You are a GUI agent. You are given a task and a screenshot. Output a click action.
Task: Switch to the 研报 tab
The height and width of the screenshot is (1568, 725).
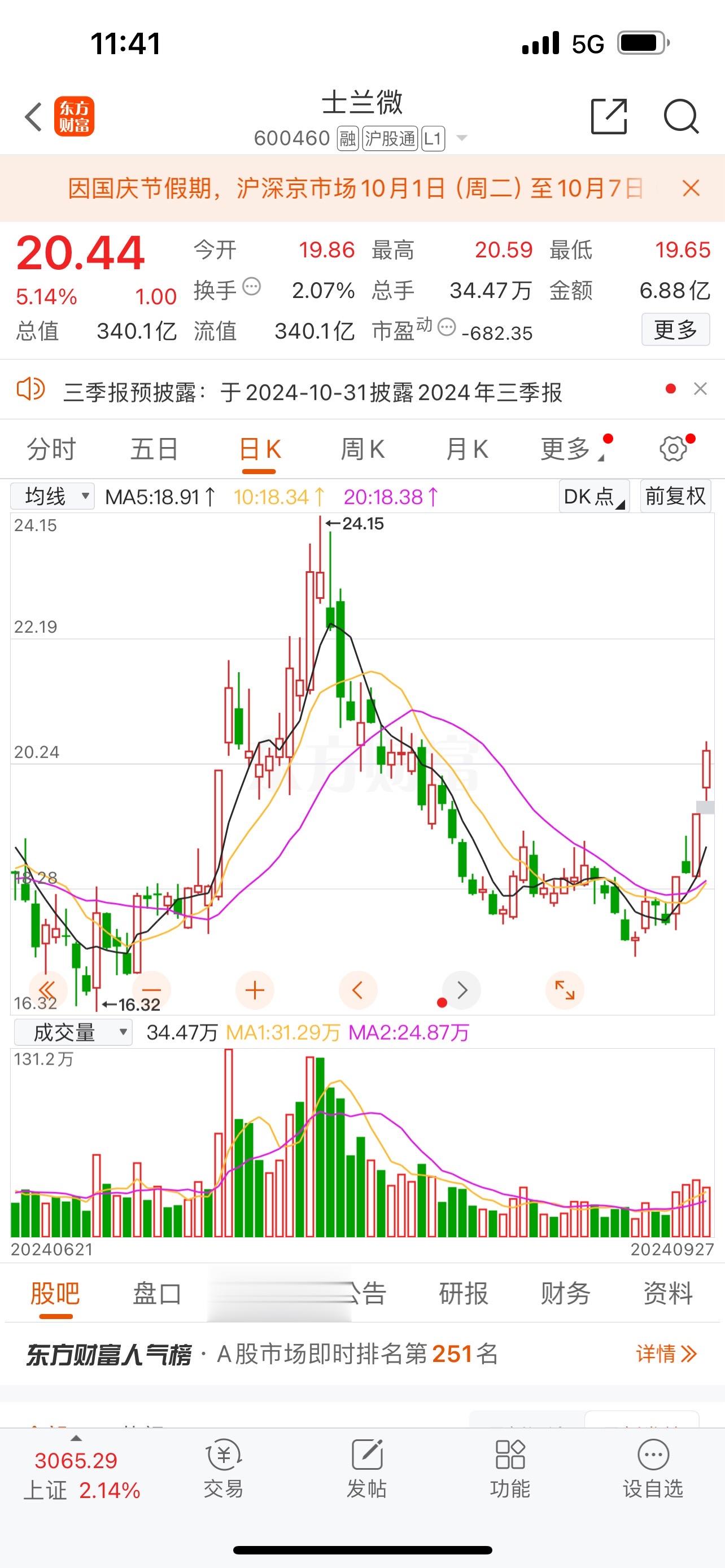[463, 1294]
